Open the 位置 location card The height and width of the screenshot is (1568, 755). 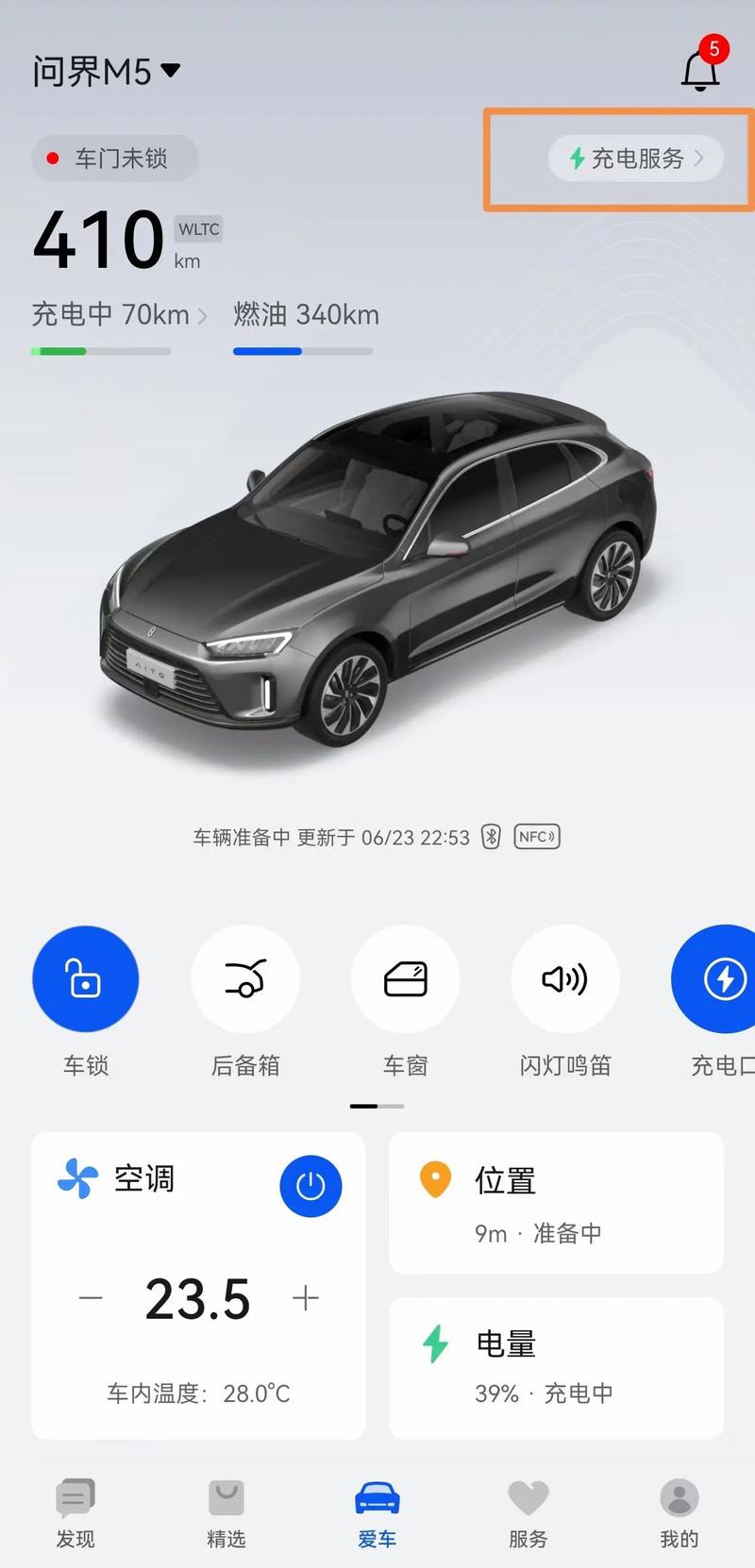point(556,1203)
